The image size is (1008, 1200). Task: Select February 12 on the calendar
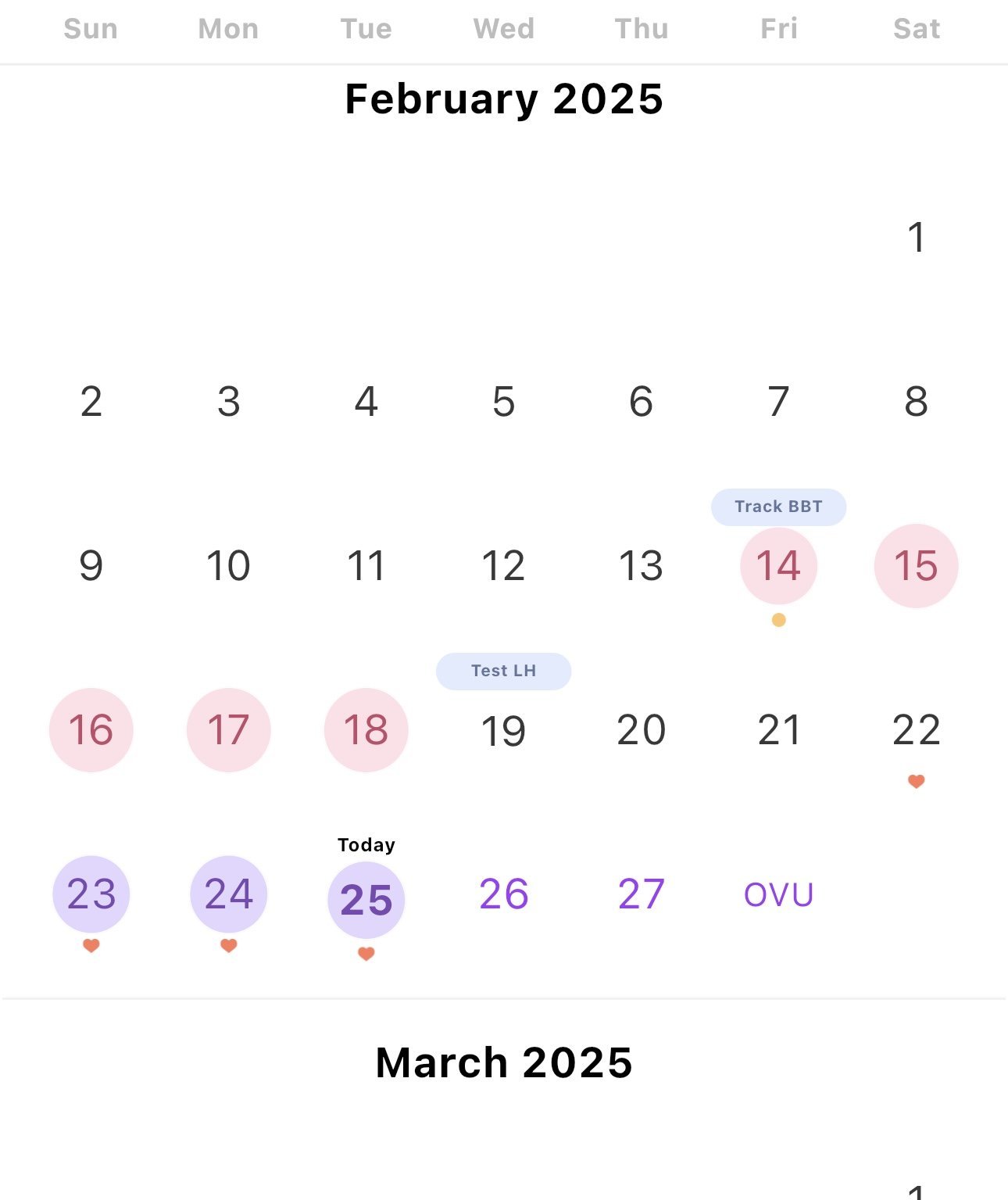click(x=503, y=566)
